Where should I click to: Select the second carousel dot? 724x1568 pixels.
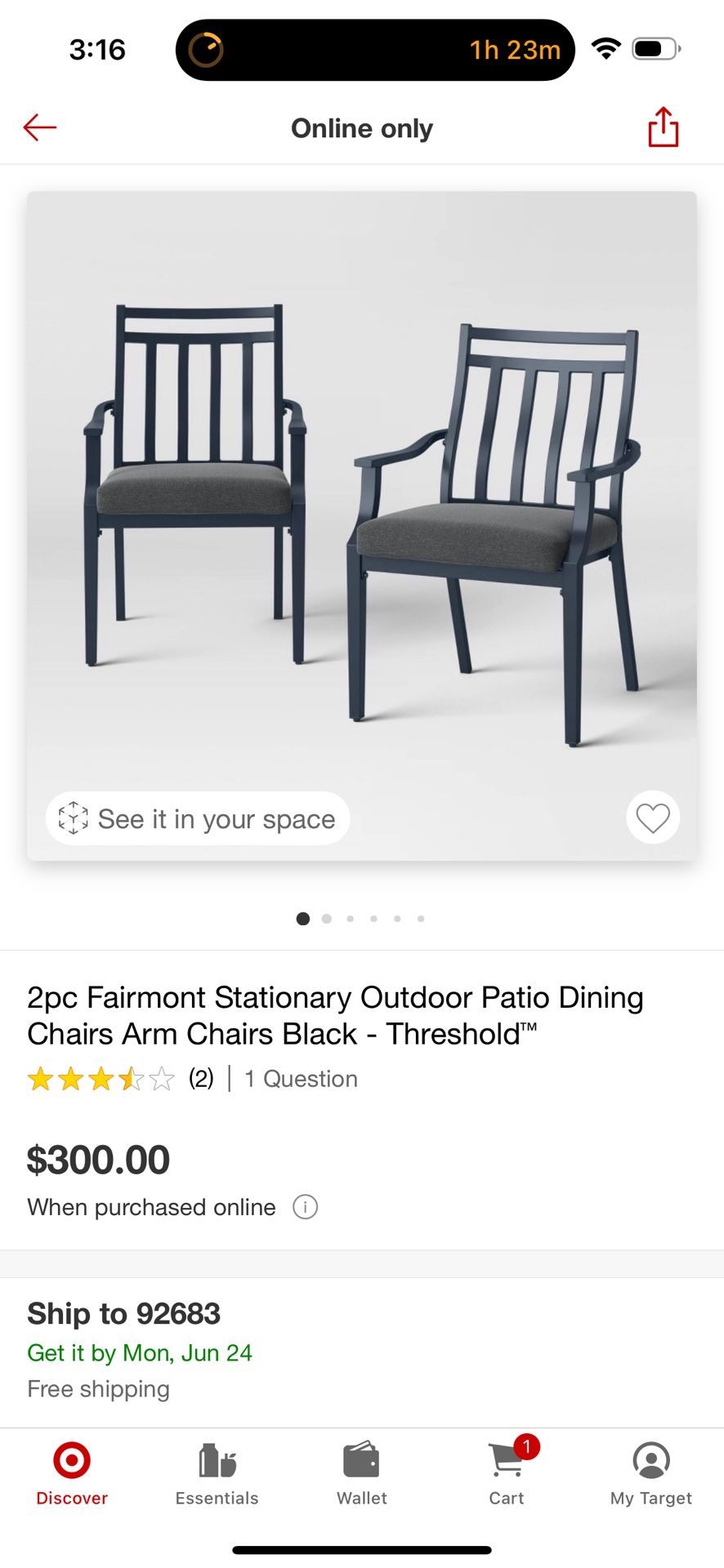click(x=326, y=918)
